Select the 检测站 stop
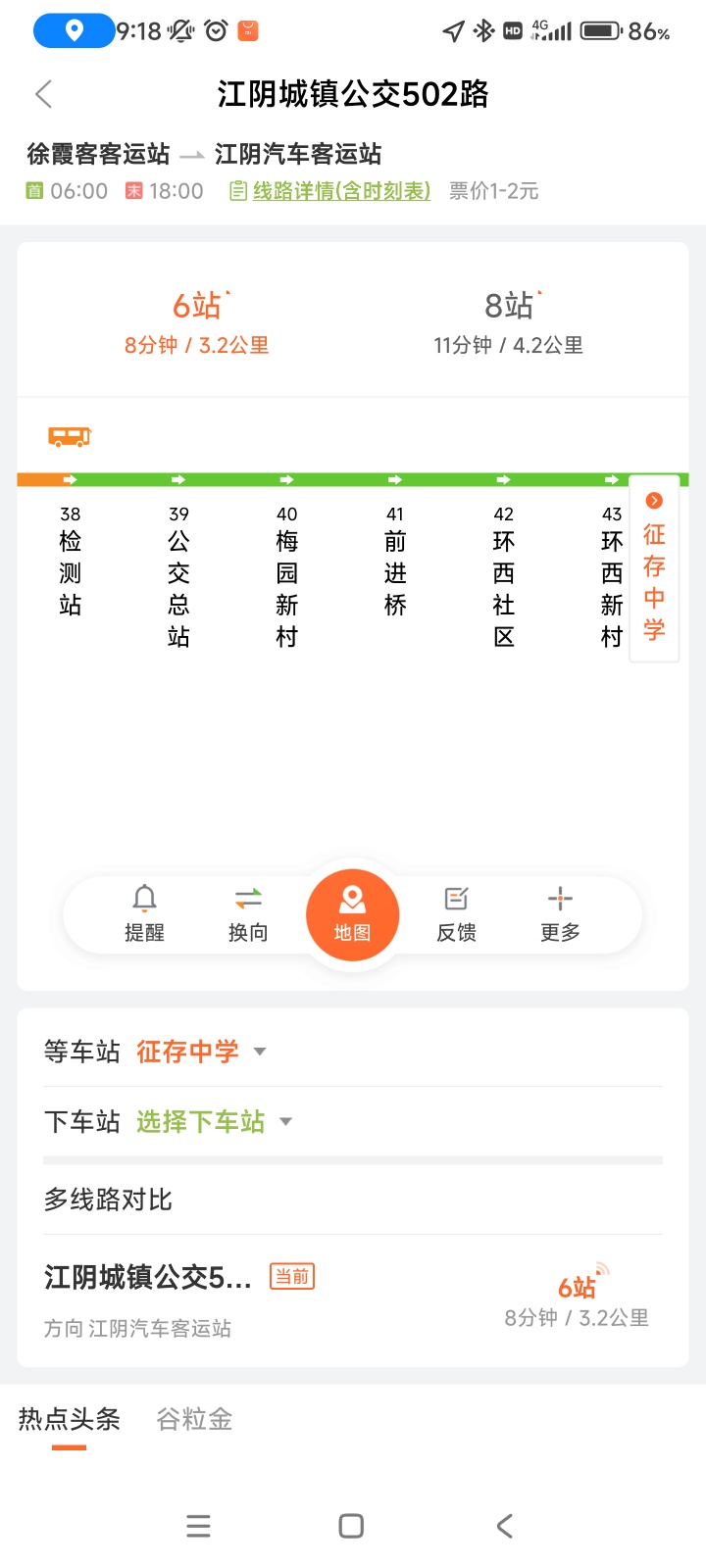The width and height of the screenshot is (706, 1568). 71,562
